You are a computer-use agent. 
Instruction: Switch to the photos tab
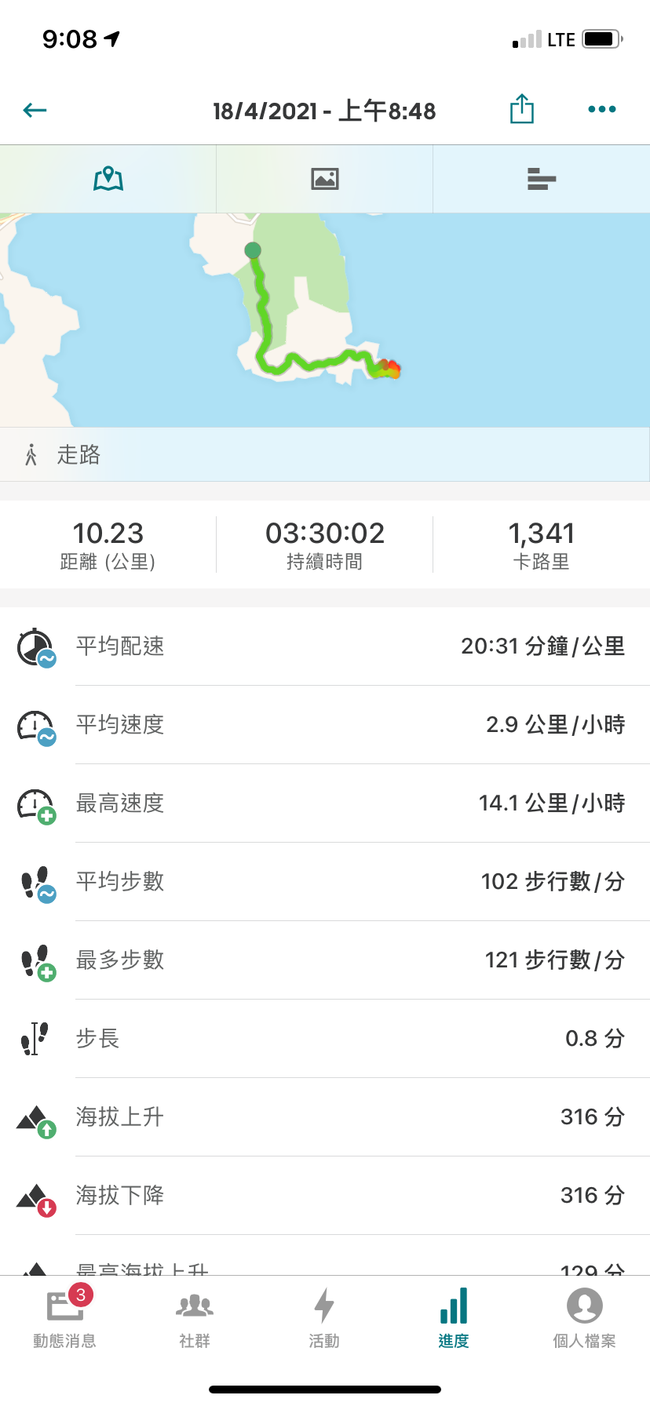[325, 179]
